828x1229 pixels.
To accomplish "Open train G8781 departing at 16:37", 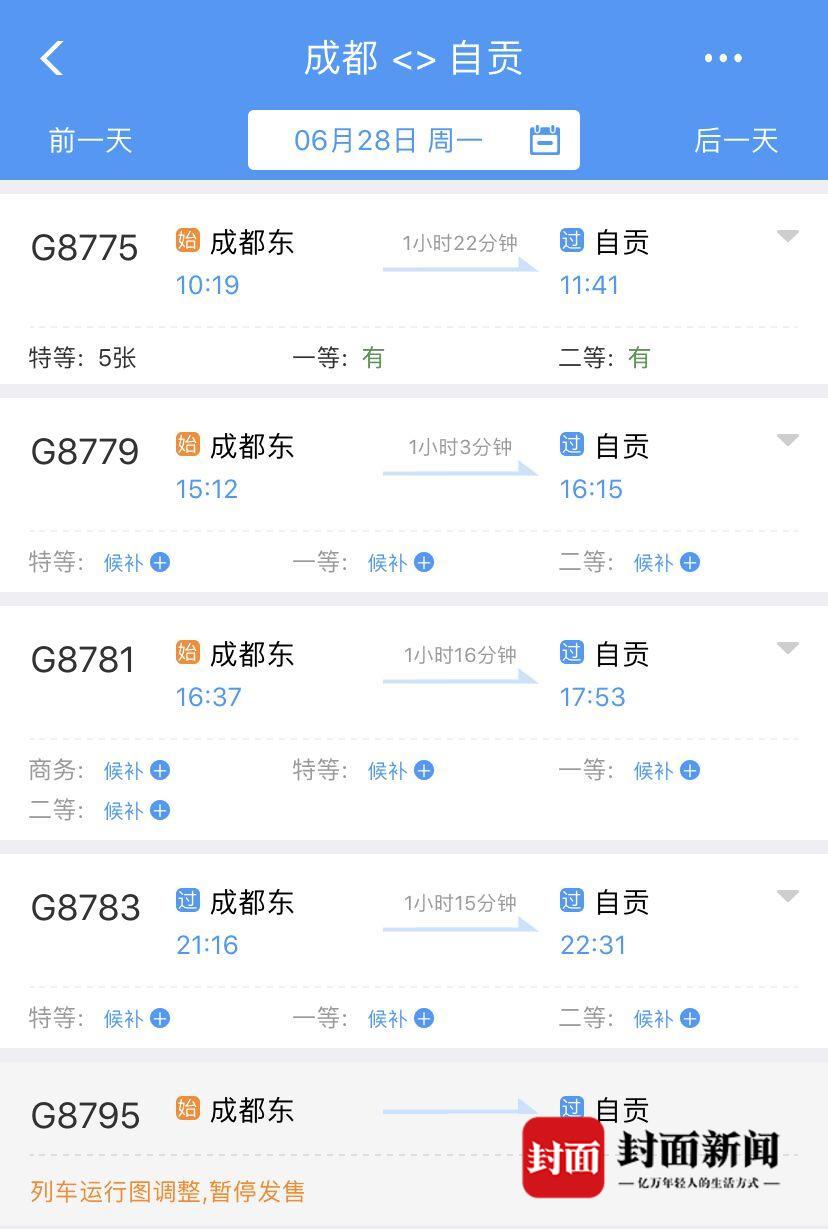I will pyautogui.click(x=83, y=660).
